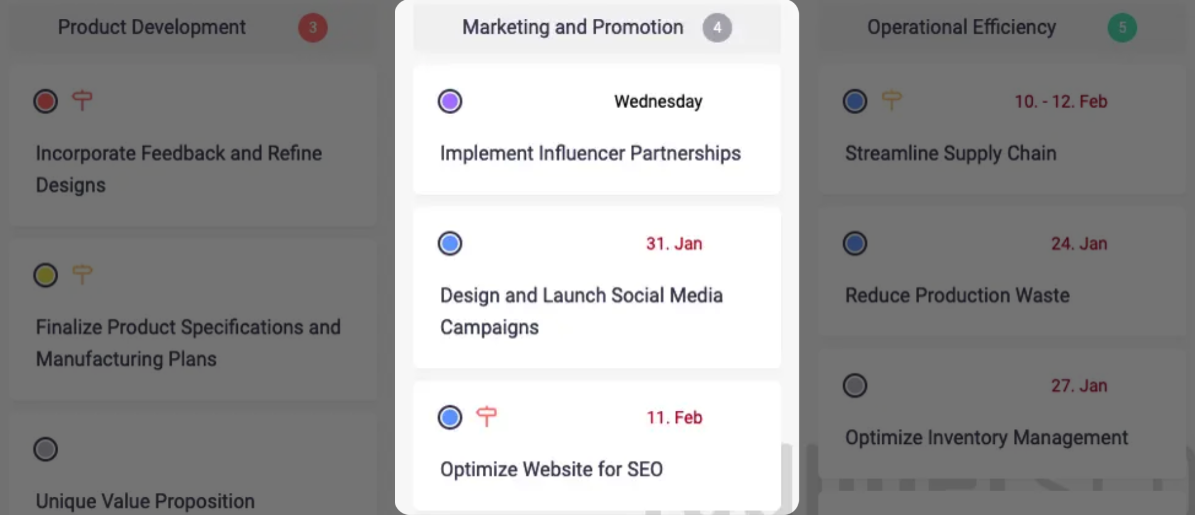Select the Marketing and Promotion column header

[x=572, y=27]
